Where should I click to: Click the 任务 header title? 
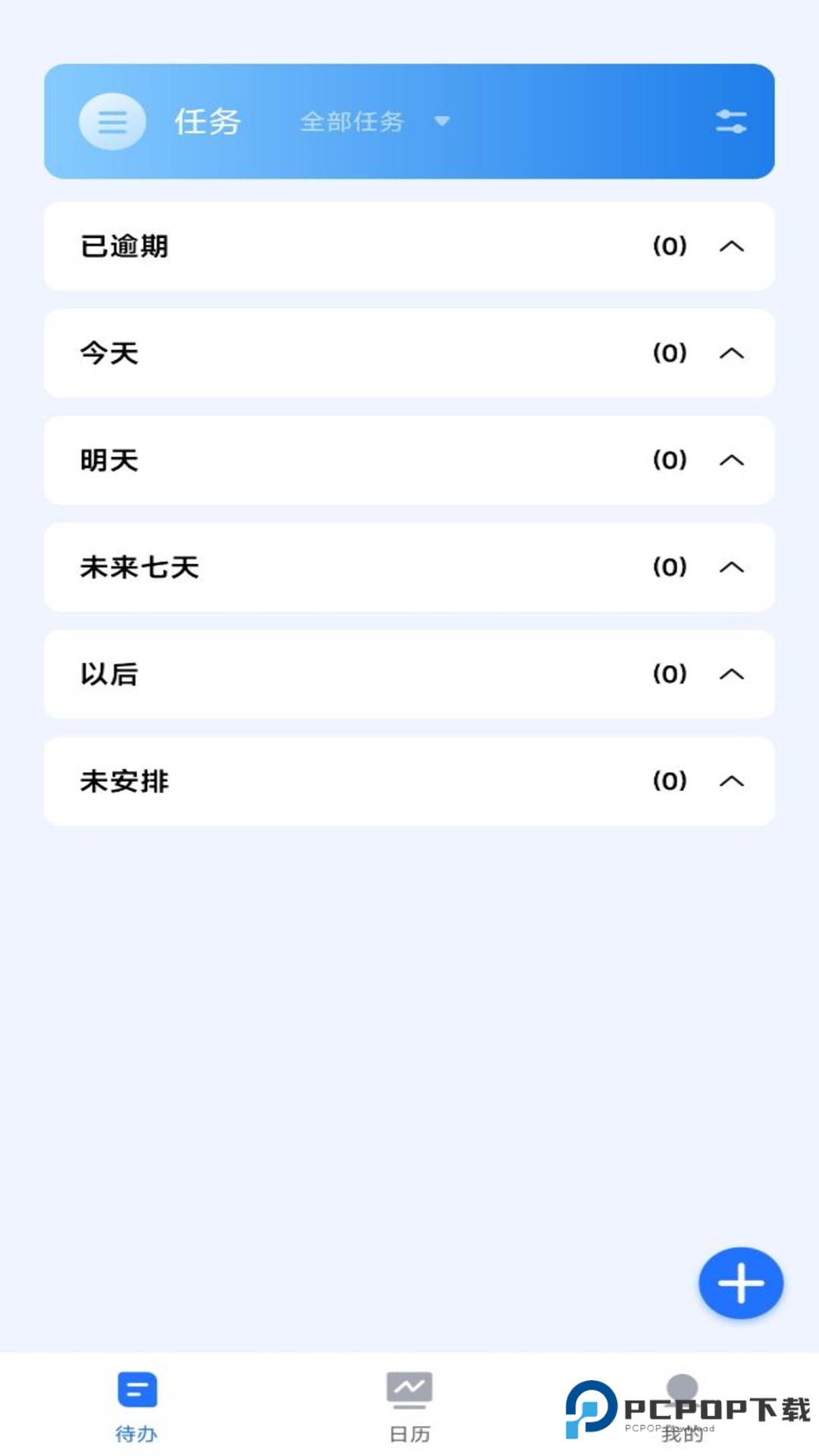(x=208, y=120)
